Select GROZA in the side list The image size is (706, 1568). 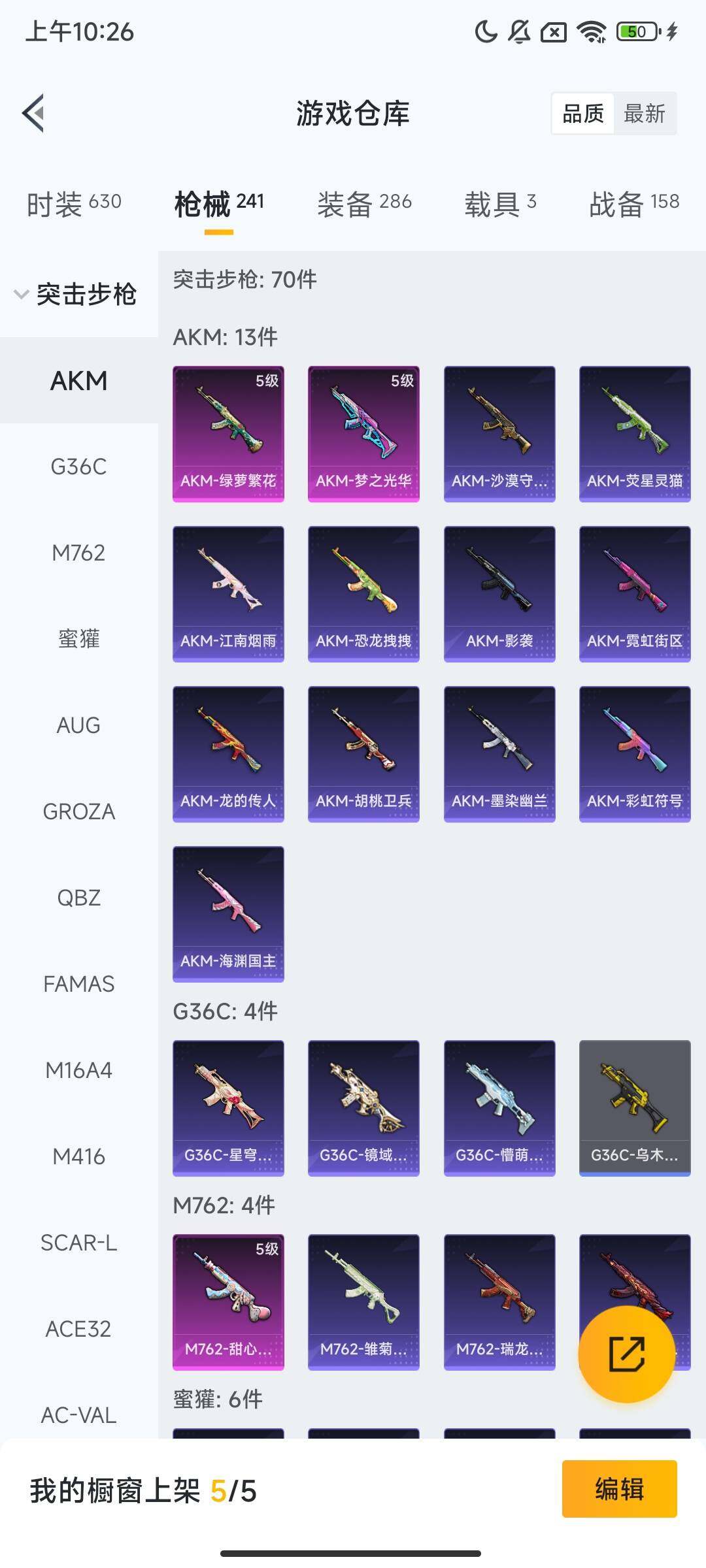[x=78, y=811]
